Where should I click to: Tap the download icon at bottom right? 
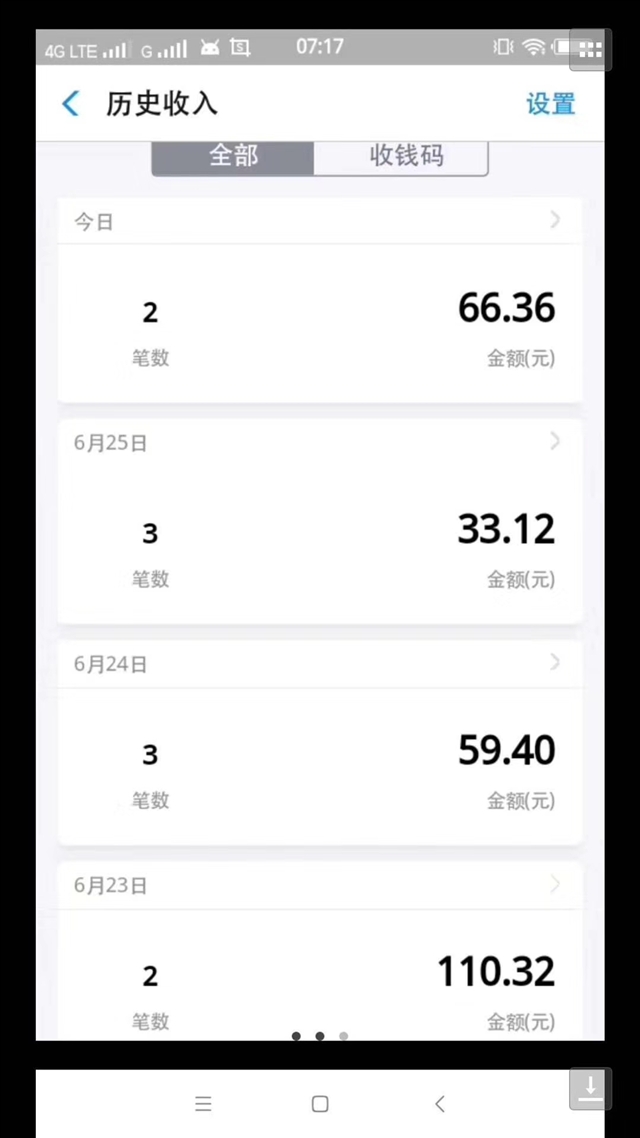[x=591, y=1089]
